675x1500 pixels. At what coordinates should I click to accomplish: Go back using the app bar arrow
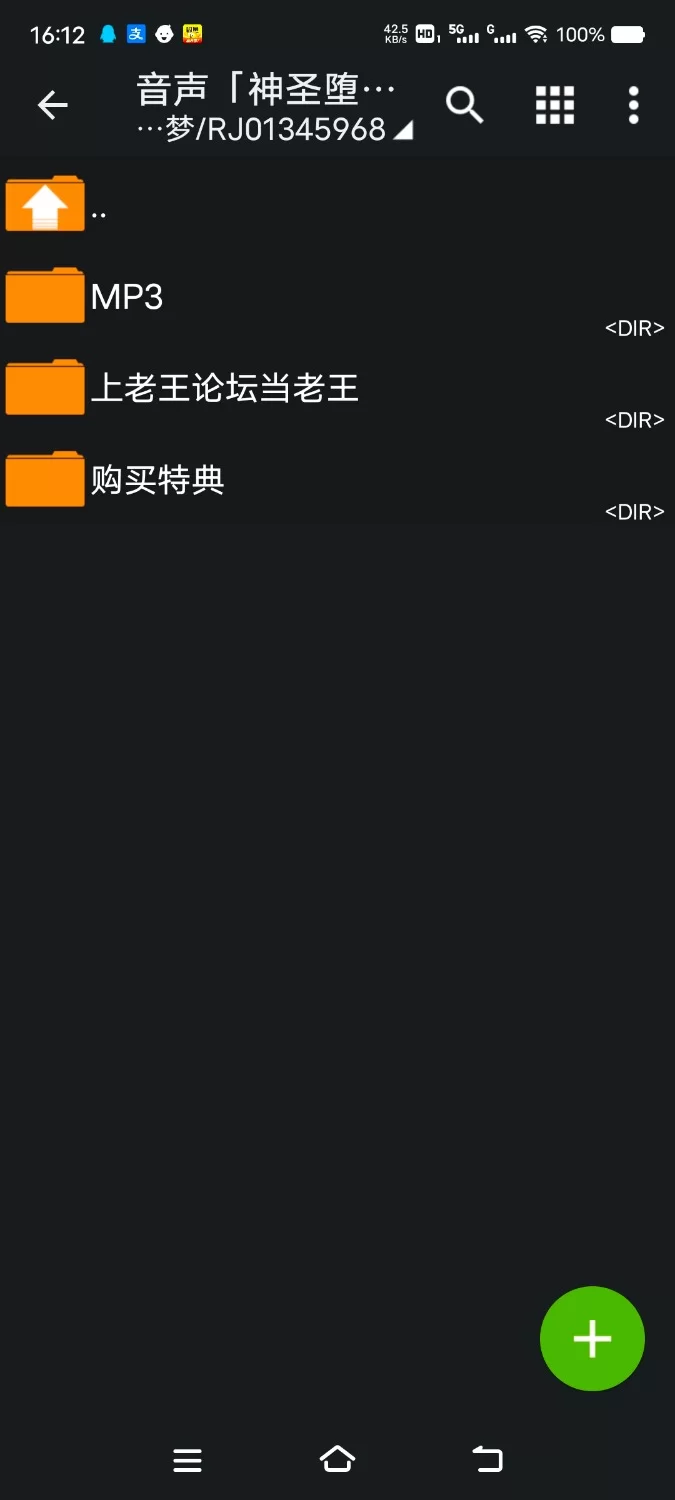click(x=52, y=105)
